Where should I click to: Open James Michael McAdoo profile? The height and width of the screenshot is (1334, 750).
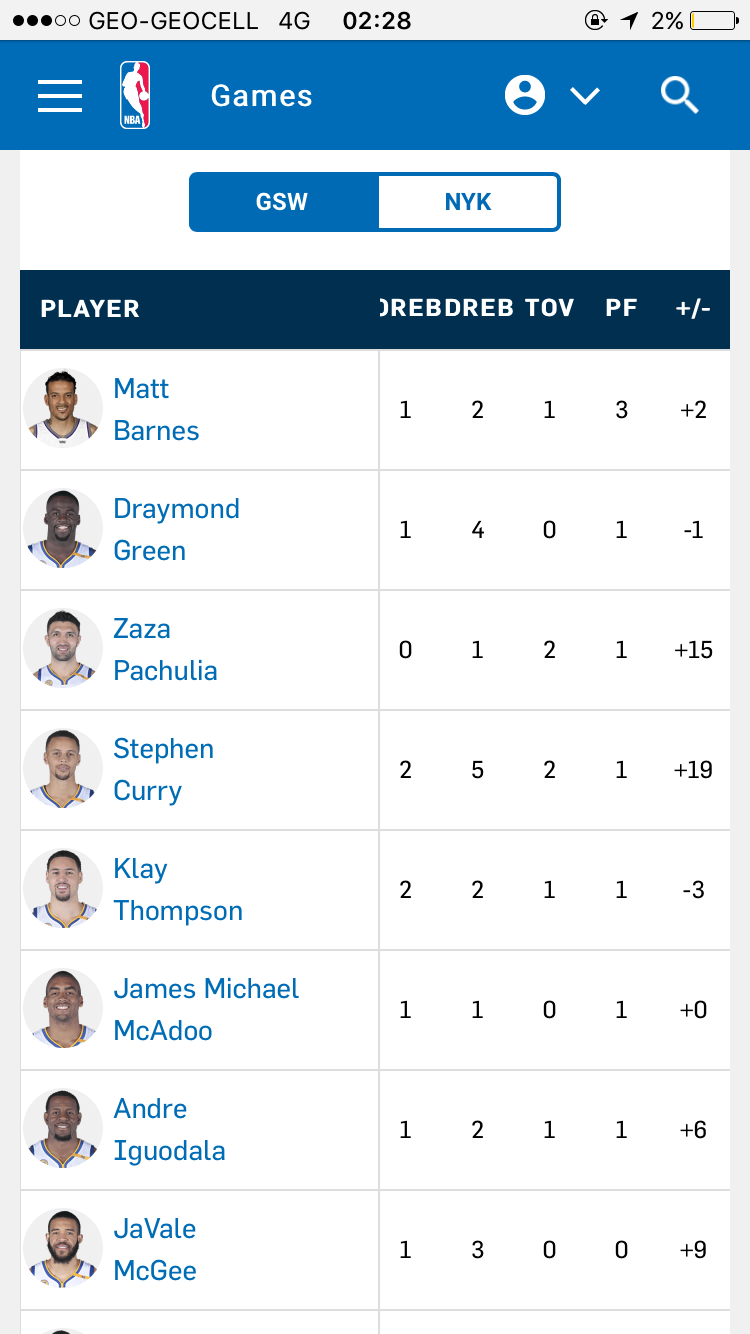(206, 1010)
